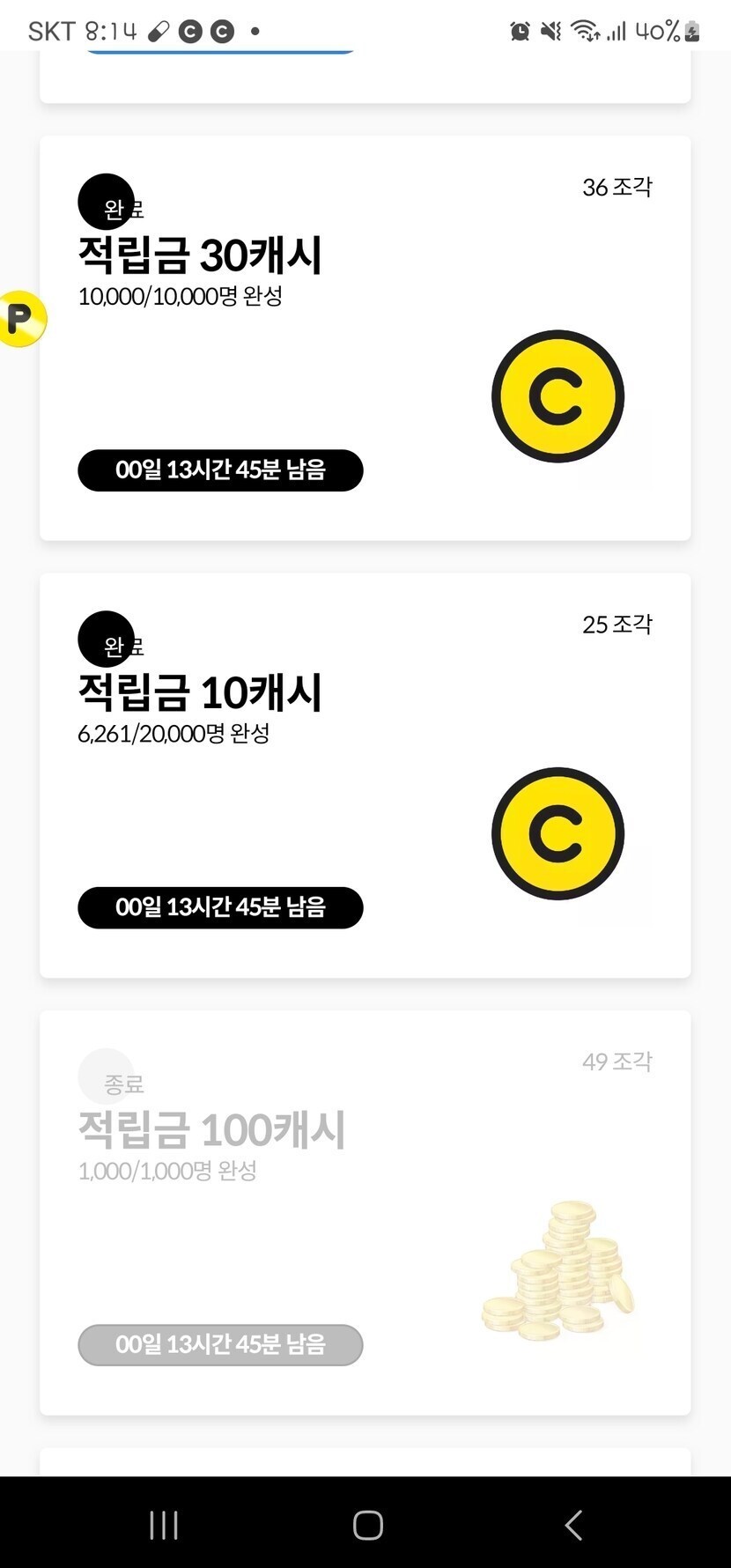The image size is (731, 1568).
Task: Tap the yellow floating P button
Action: click(x=20, y=318)
